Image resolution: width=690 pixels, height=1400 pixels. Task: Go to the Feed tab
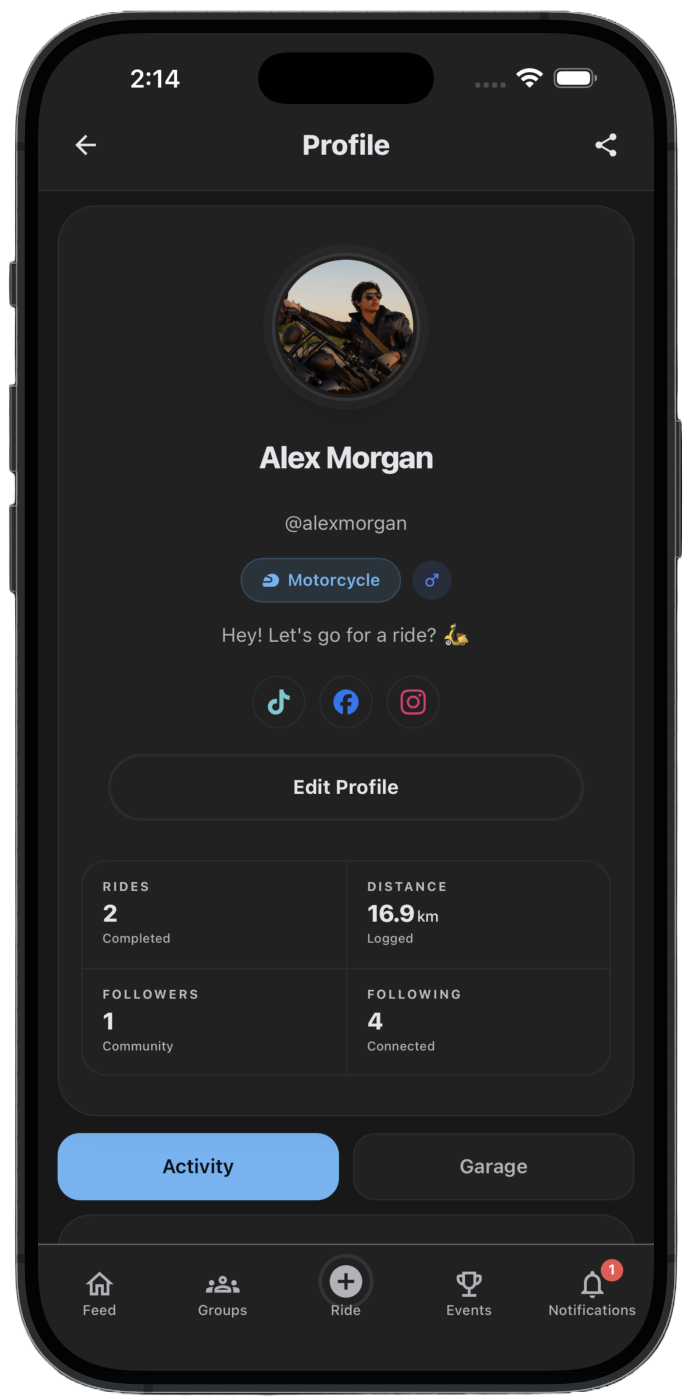coord(99,1293)
